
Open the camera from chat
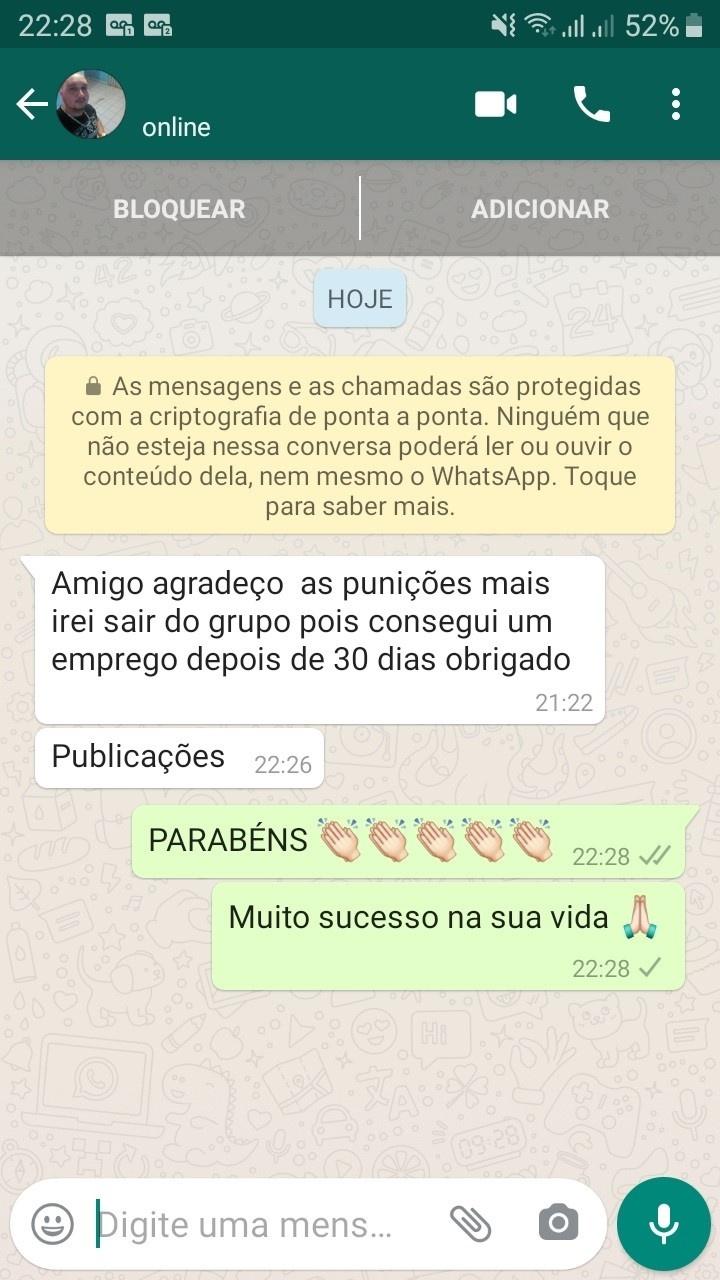[x=558, y=1223]
